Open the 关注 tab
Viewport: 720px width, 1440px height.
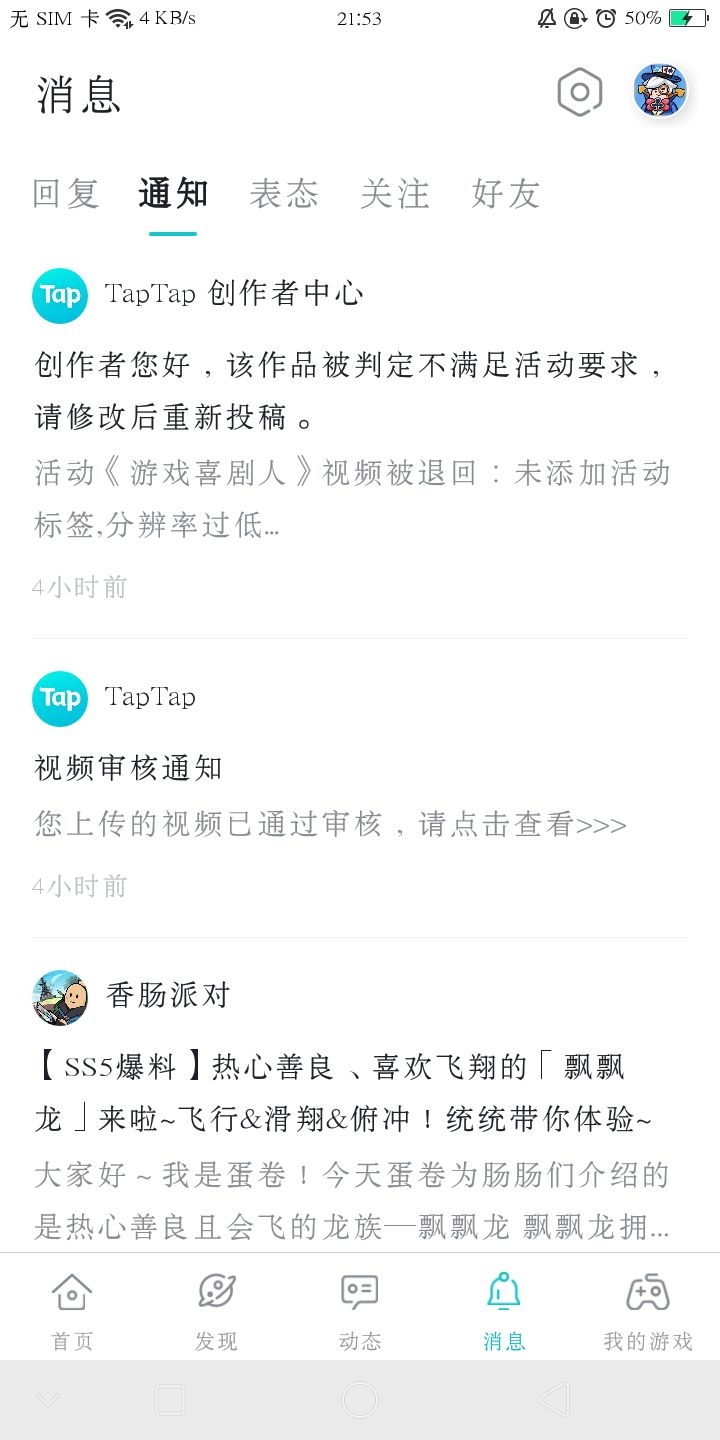point(395,193)
